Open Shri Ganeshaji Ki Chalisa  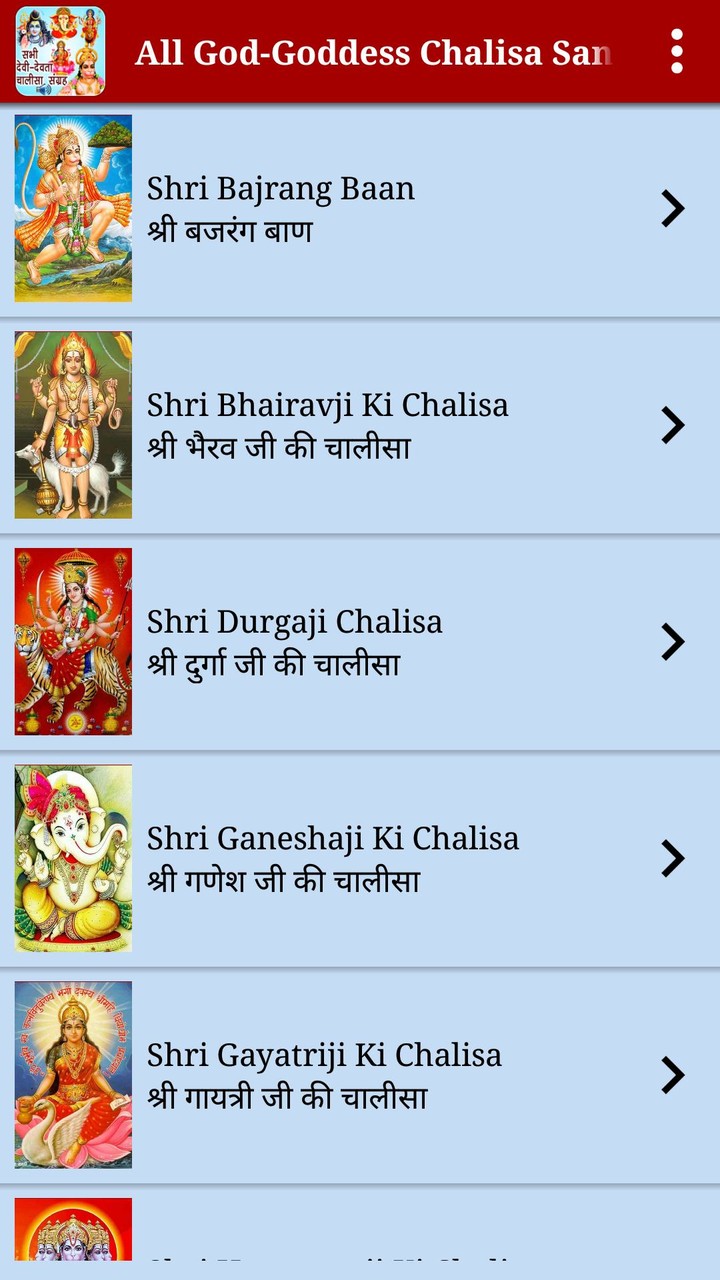tap(360, 858)
